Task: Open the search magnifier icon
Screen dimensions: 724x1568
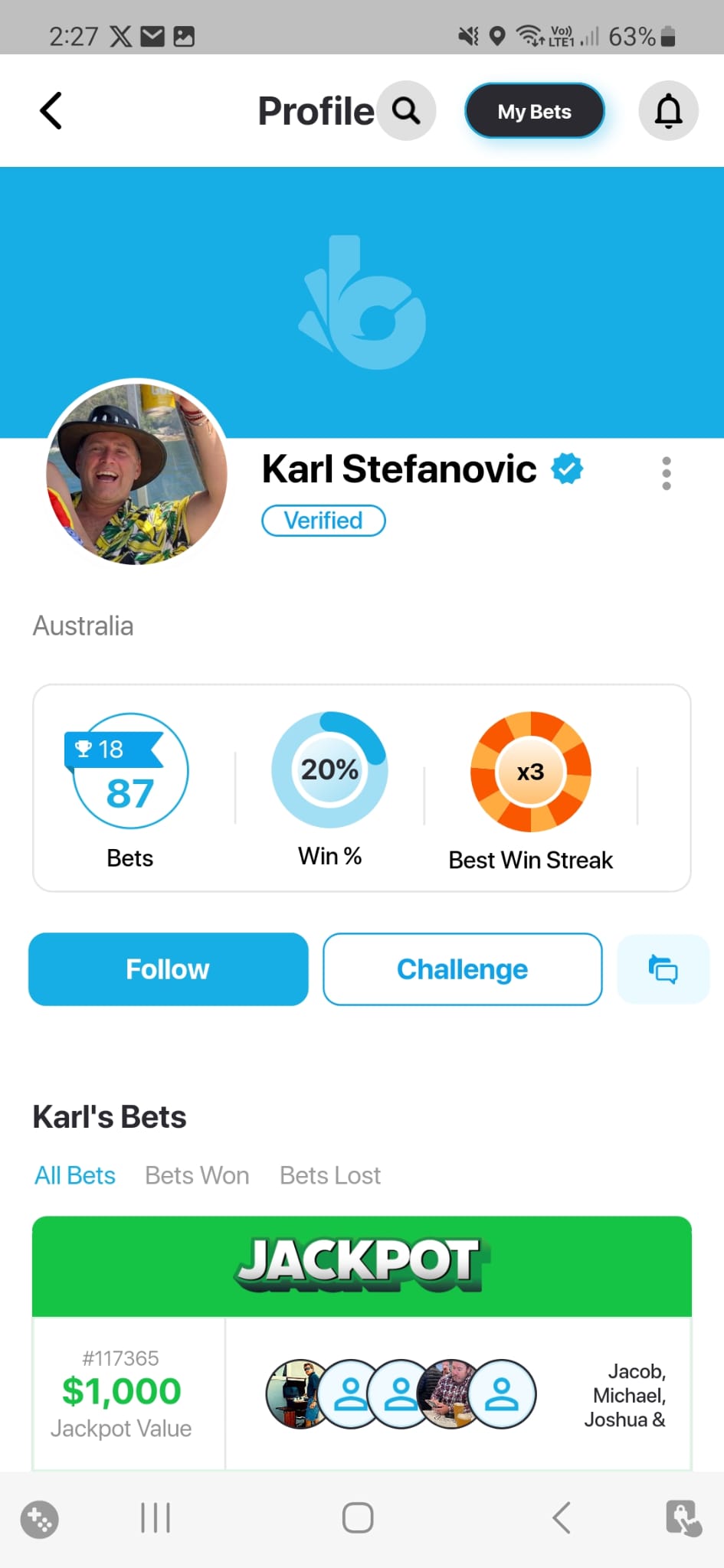Action: [407, 111]
